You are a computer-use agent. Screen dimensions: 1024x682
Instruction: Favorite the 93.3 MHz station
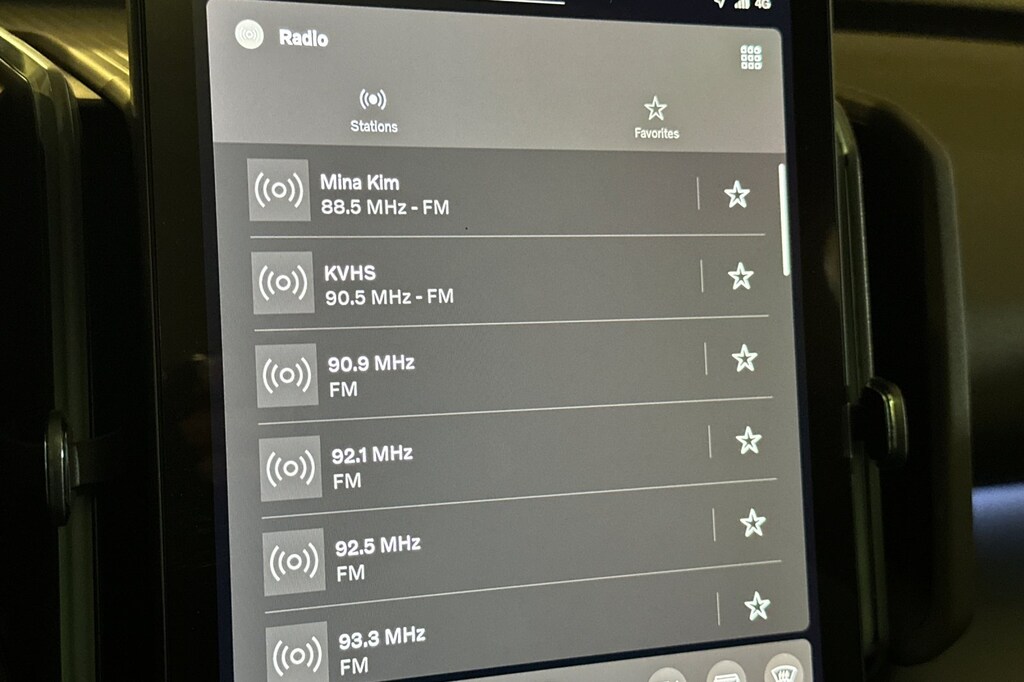[x=757, y=605]
